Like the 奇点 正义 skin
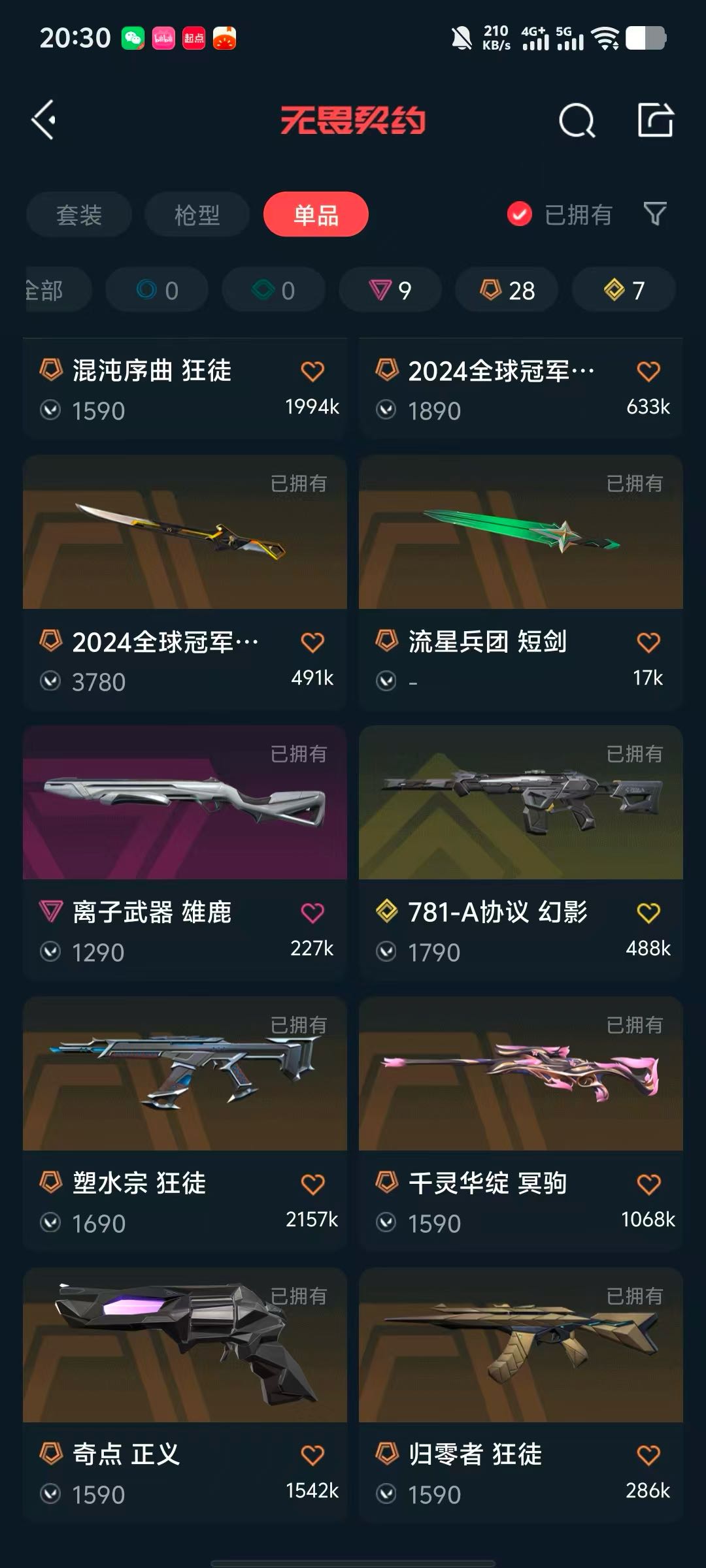The height and width of the screenshot is (1568, 706). point(312,1455)
